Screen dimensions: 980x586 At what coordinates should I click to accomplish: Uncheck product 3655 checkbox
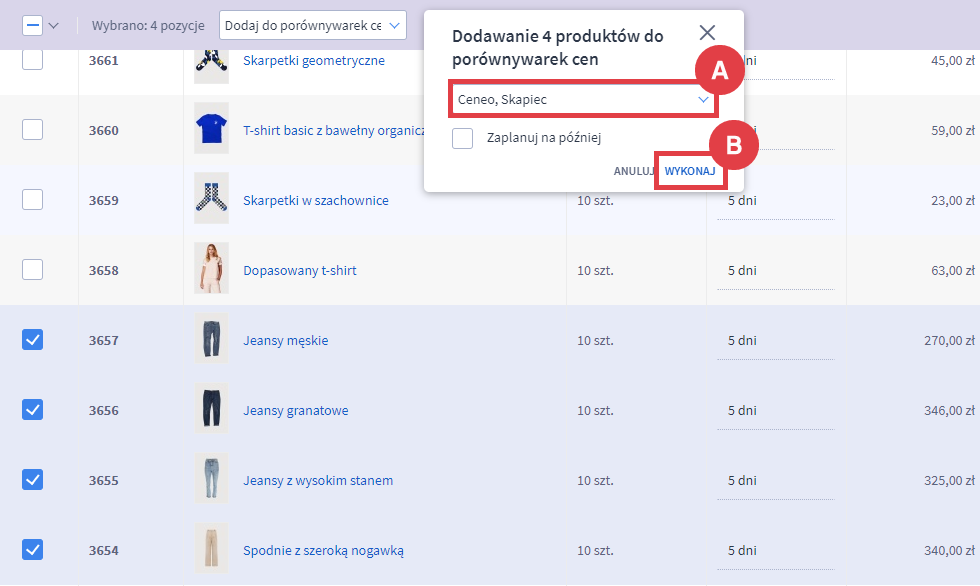tap(32, 480)
